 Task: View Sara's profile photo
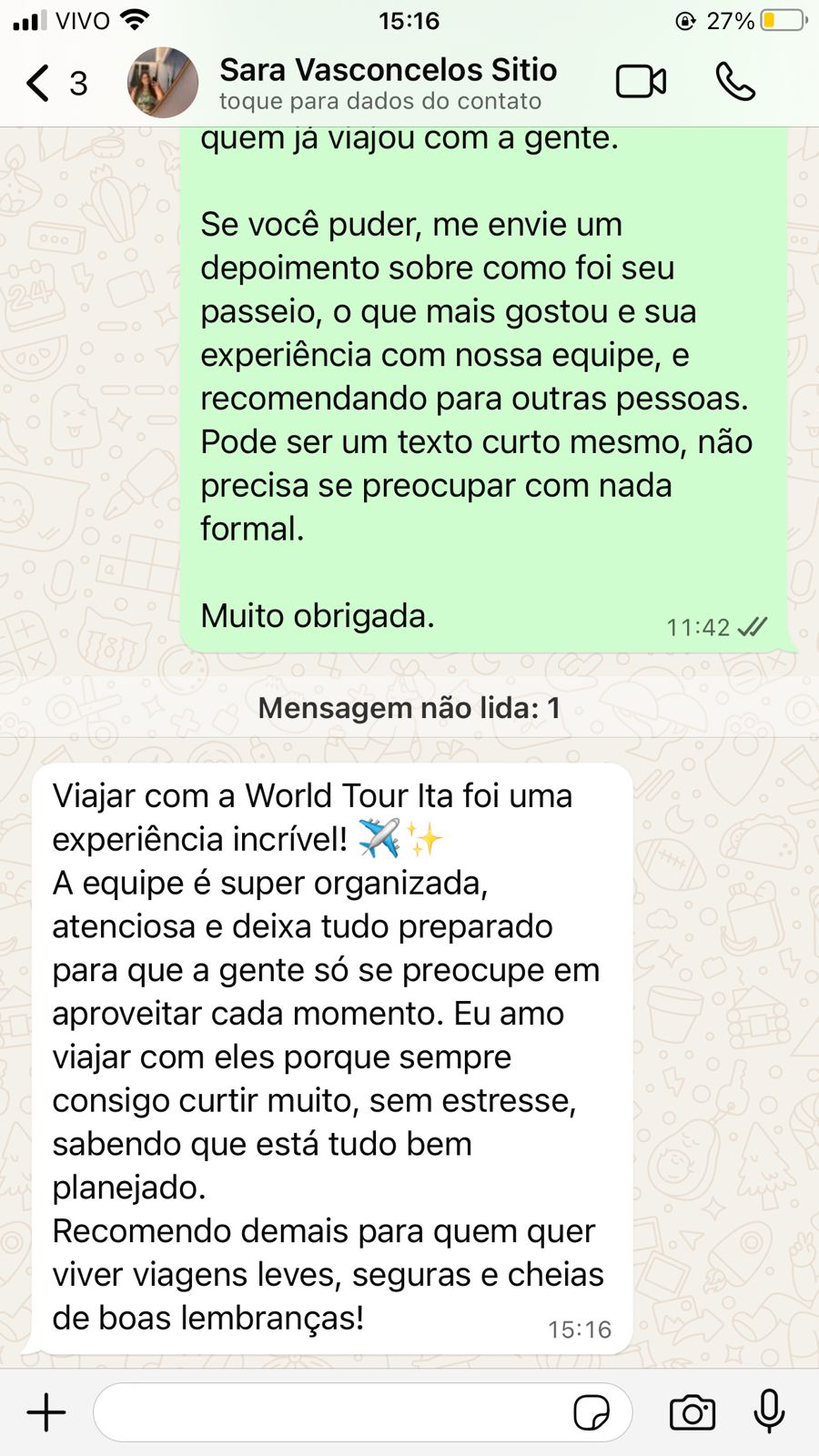(x=163, y=83)
